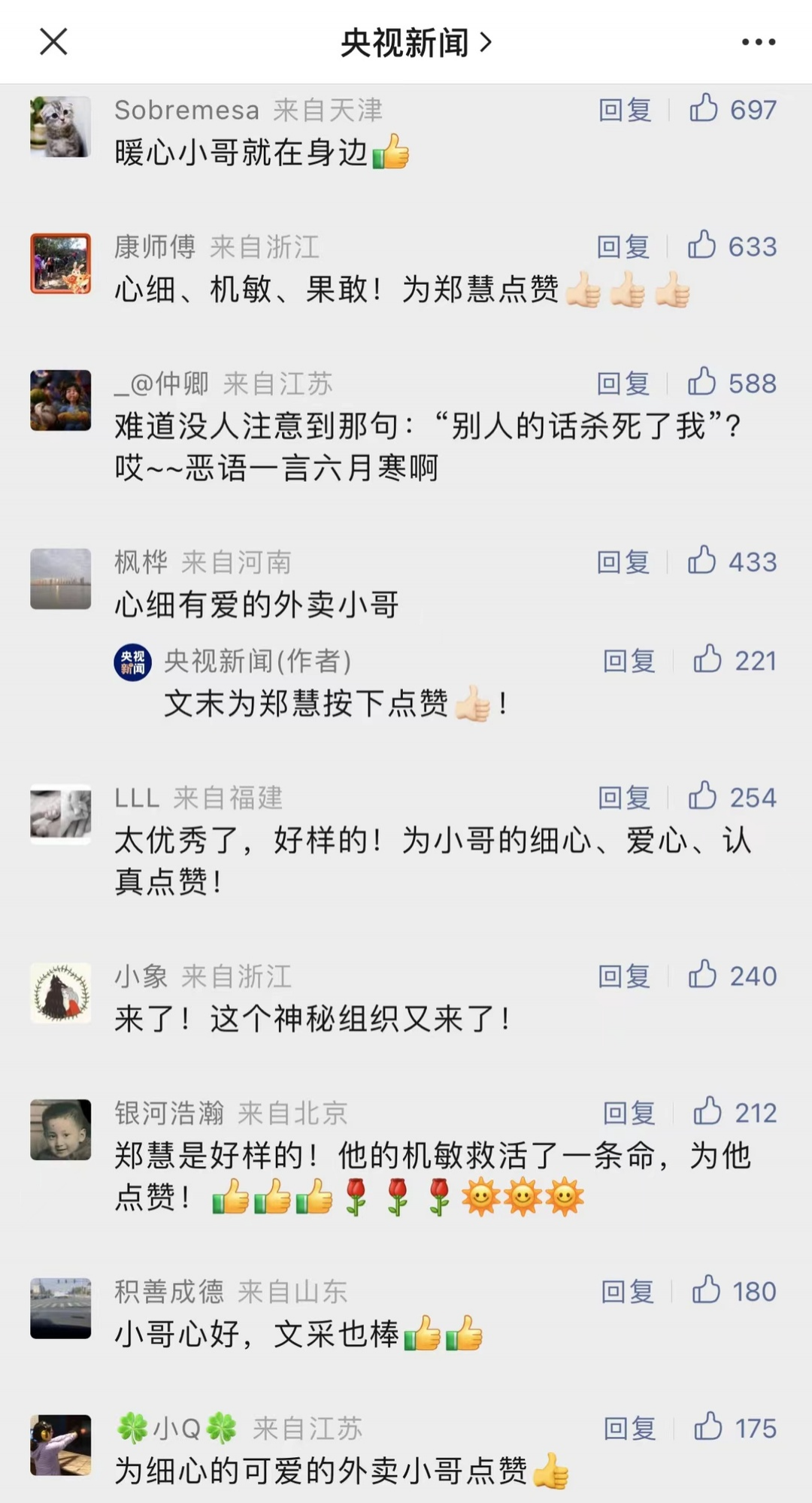The width and height of the screenshot is (812, 1503).
Task: Like 积善成德's comment
Action: click(707, 1290)
